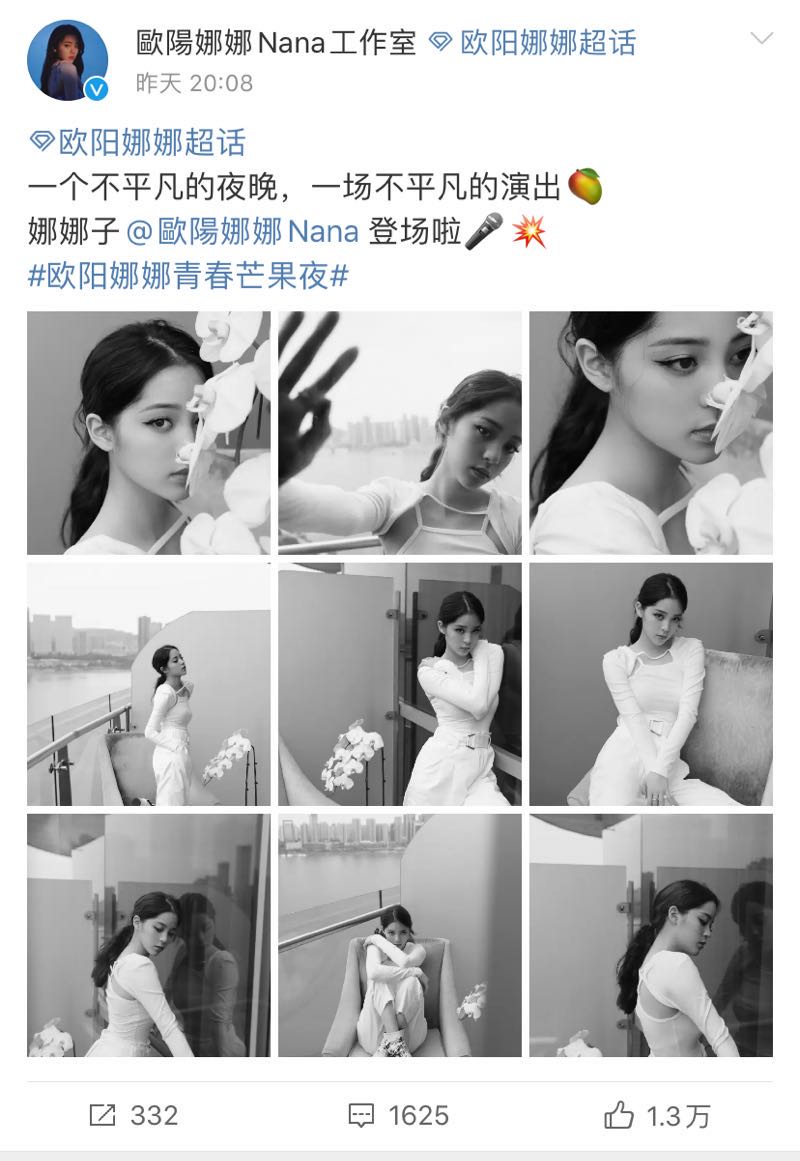Image resolution: width=800 pixels, height=1161 pixels.
Task: Repost this post with 332 shares
Action: pos(134,1115)
